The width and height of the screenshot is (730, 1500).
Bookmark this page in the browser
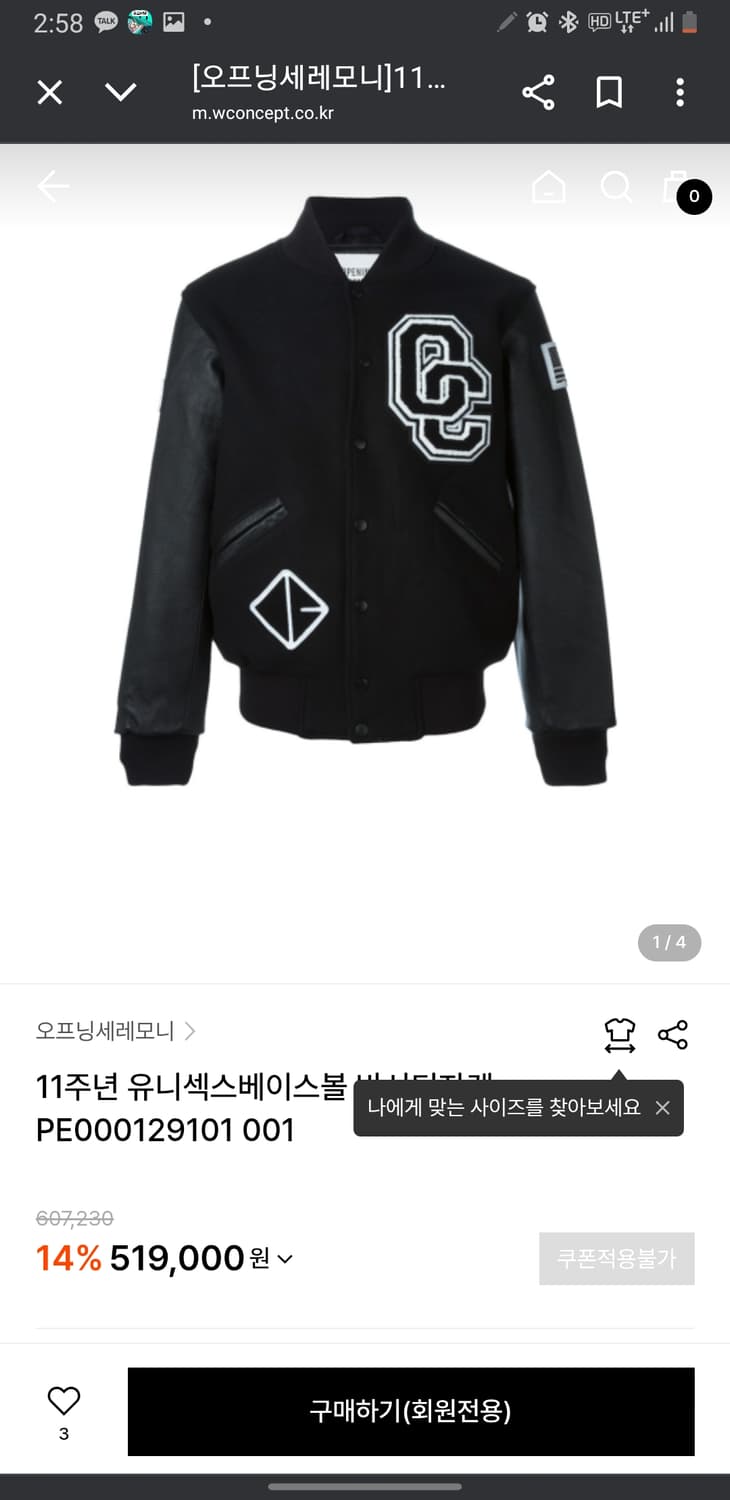point(608,92)
